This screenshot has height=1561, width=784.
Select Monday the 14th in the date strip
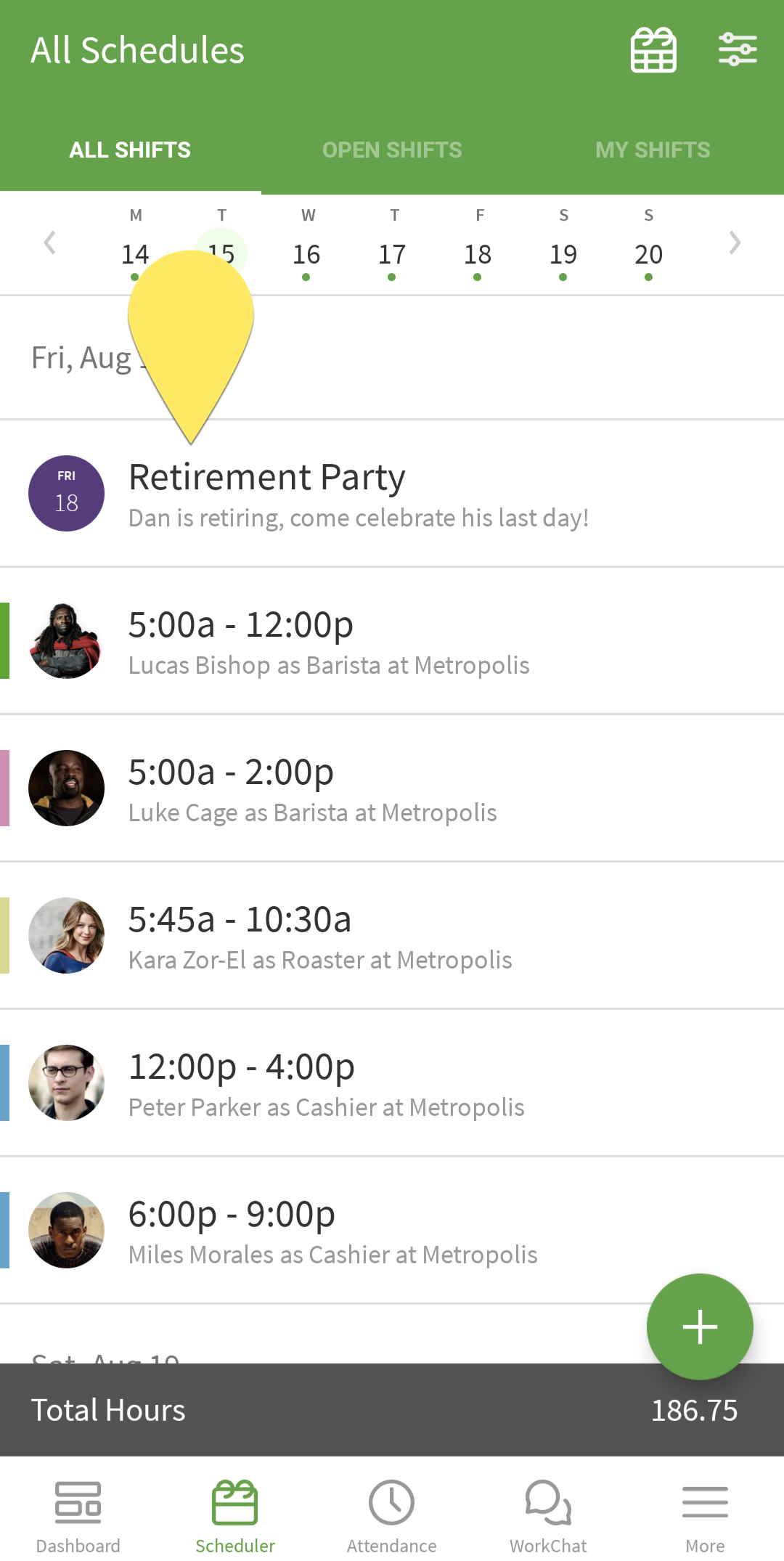[x=136, y=254]
